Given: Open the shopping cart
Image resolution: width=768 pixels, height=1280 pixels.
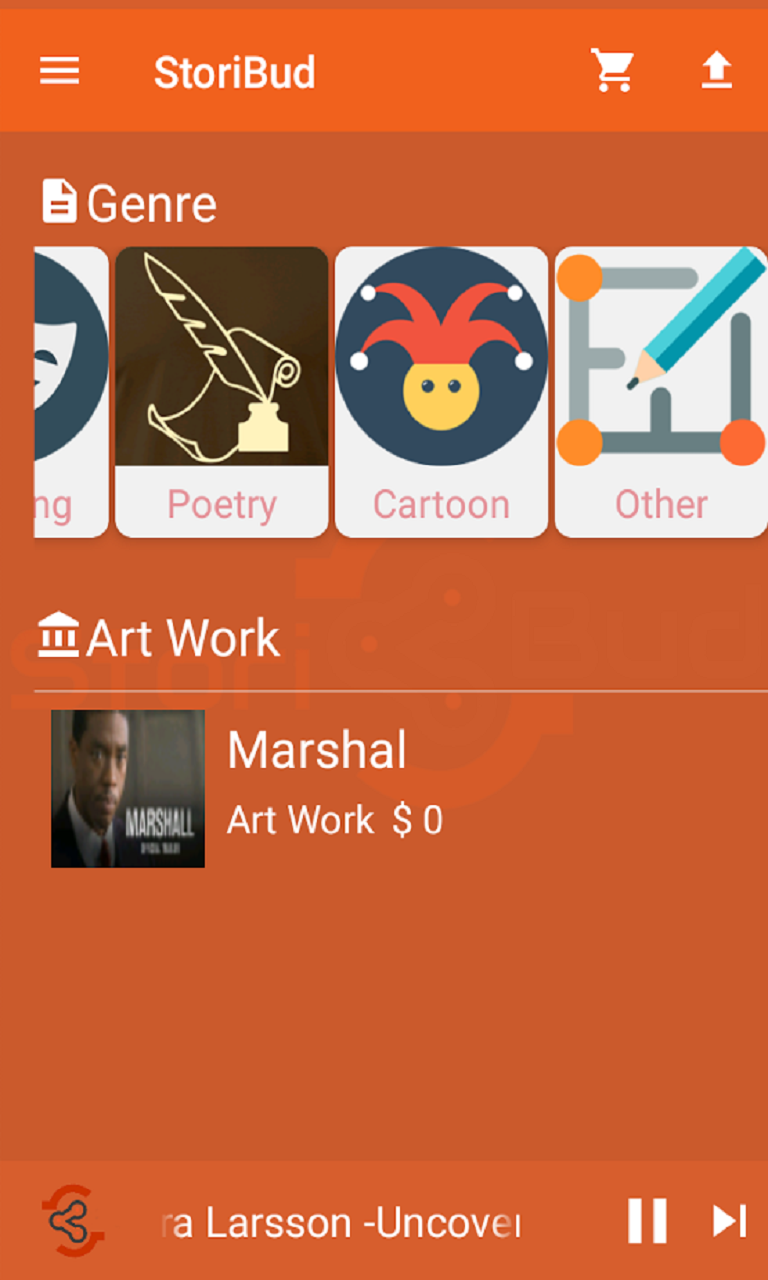Looking at the screenshot, I should [x=612, y=71].
